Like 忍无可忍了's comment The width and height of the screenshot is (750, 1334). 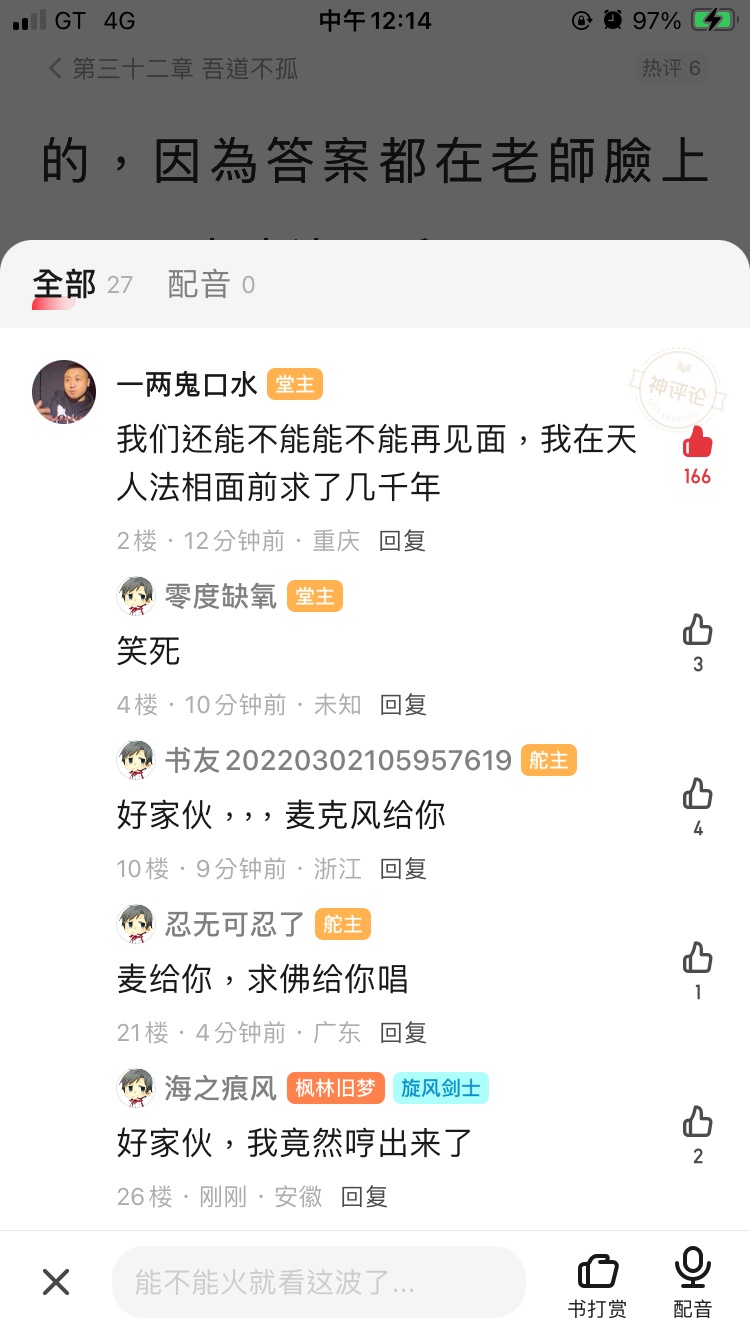(697, 958)
